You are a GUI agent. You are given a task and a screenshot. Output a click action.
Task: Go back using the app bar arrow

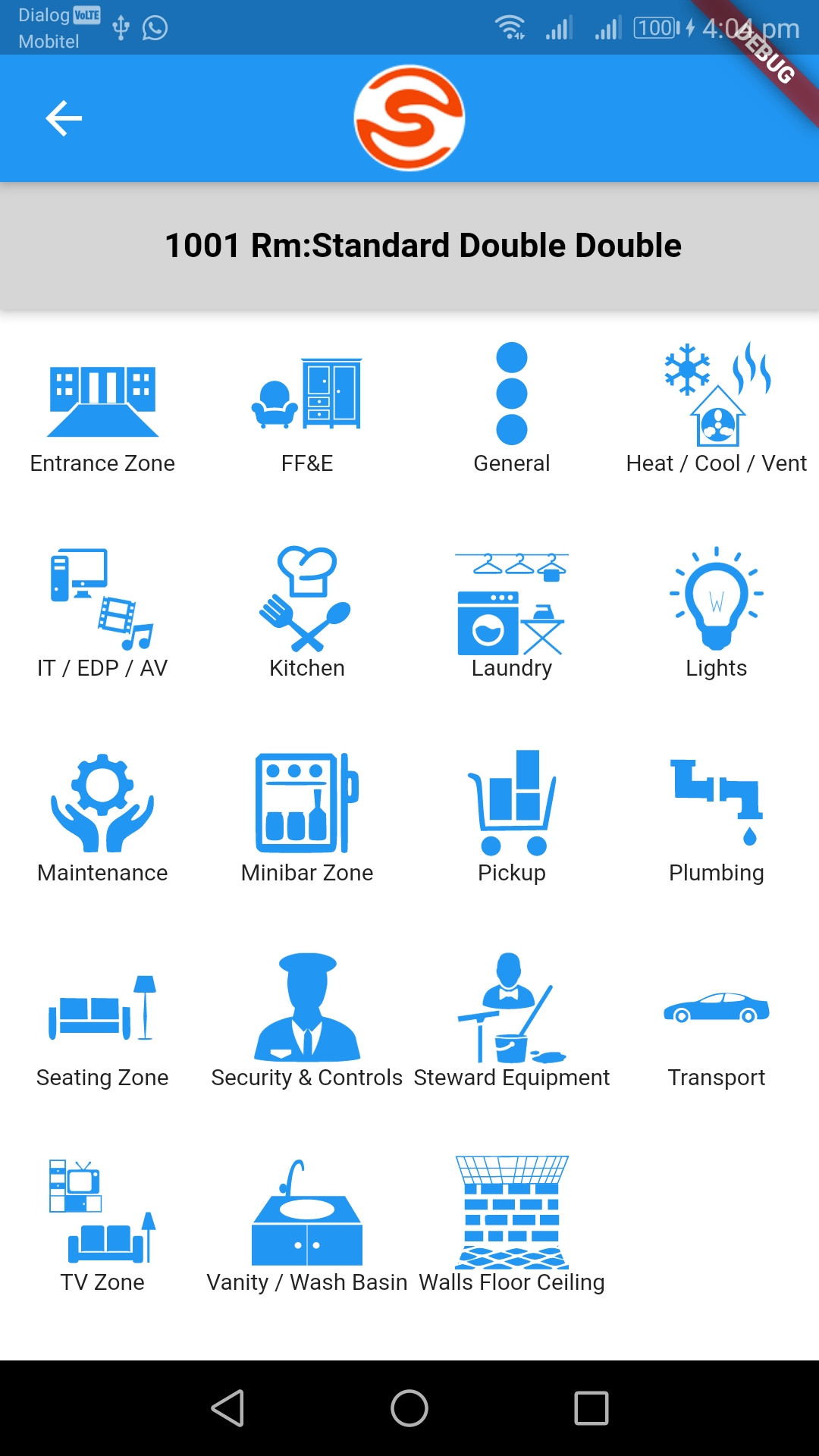click(64, 118)
